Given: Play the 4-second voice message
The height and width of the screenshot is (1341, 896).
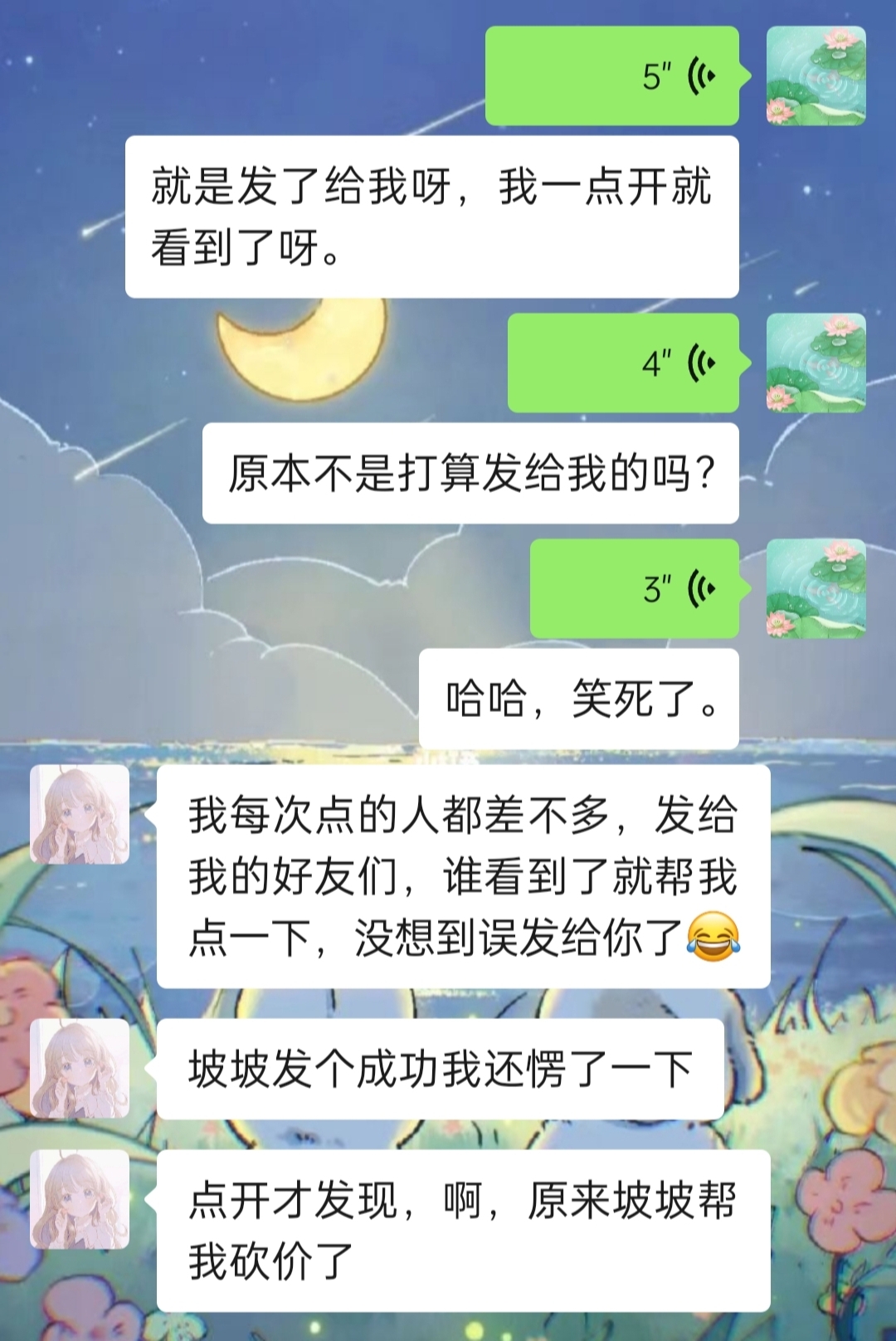Looking at the screenshot, I should tap(623, 363).
